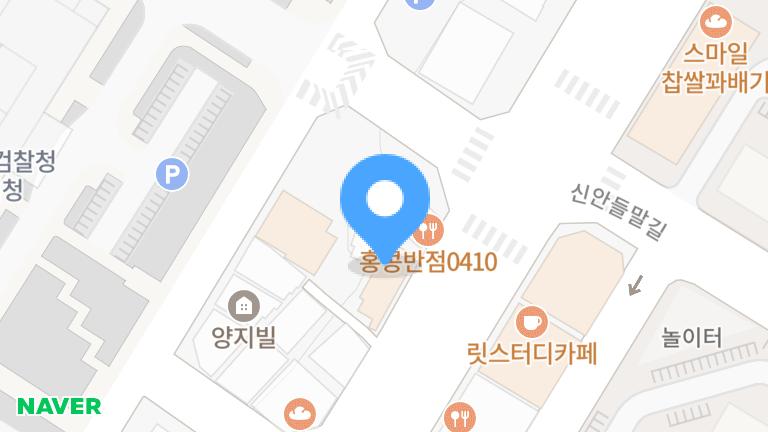This screenshot has width=768, height=432.
Task: Tap the parking lot P marker
Action: [x=172, y=176]
